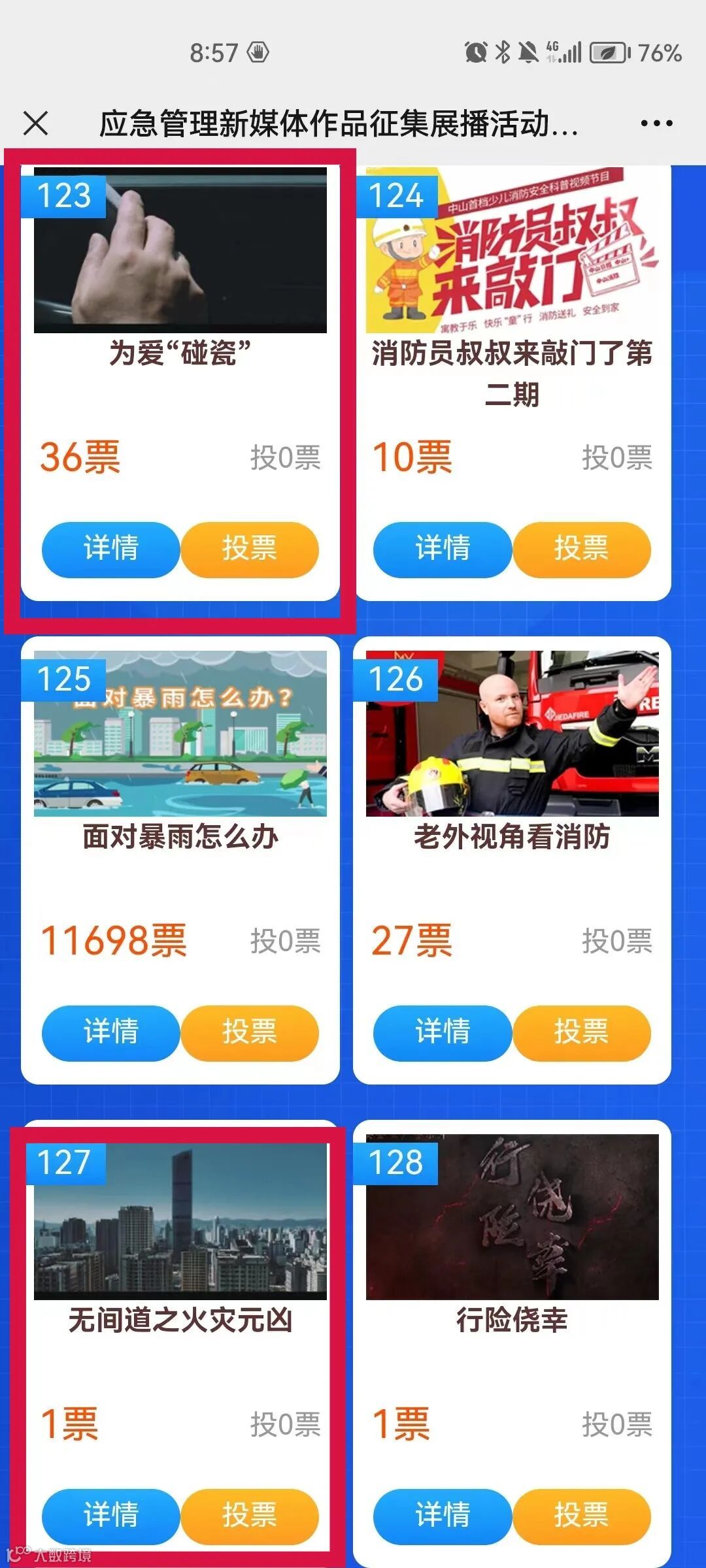Image resolution: width=706 pixels, height=1568 pixels.
Task: Open the 面对暴雨怎么办 cover image
Action: click(x=180, y=733)
